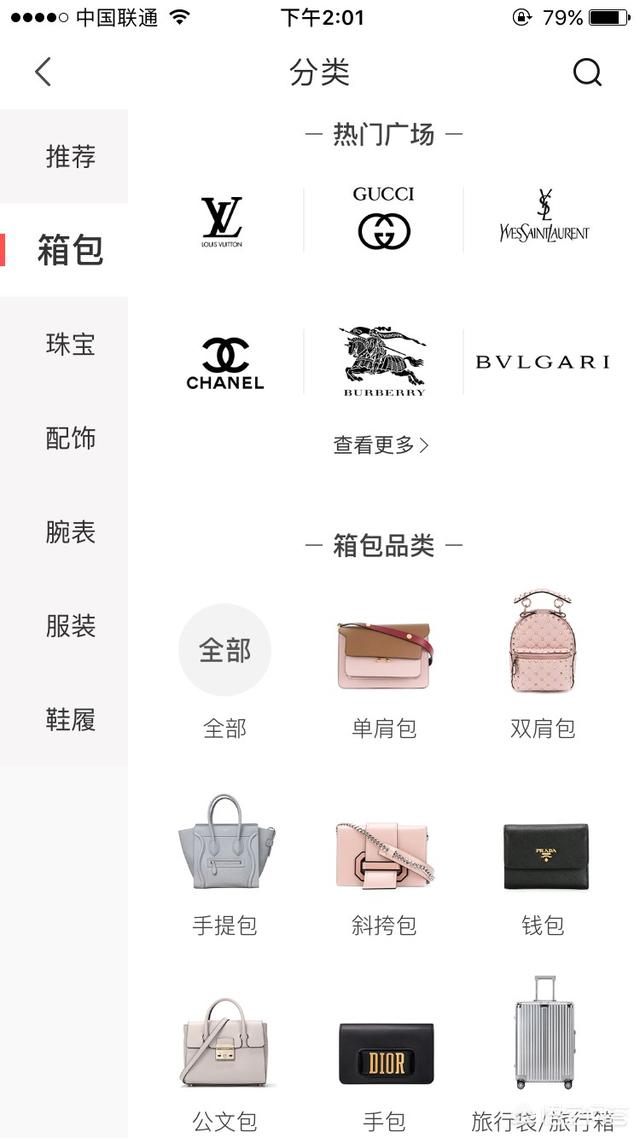Select the 服装 category tab
This screenshot has height=1138, width=640.
70,626
